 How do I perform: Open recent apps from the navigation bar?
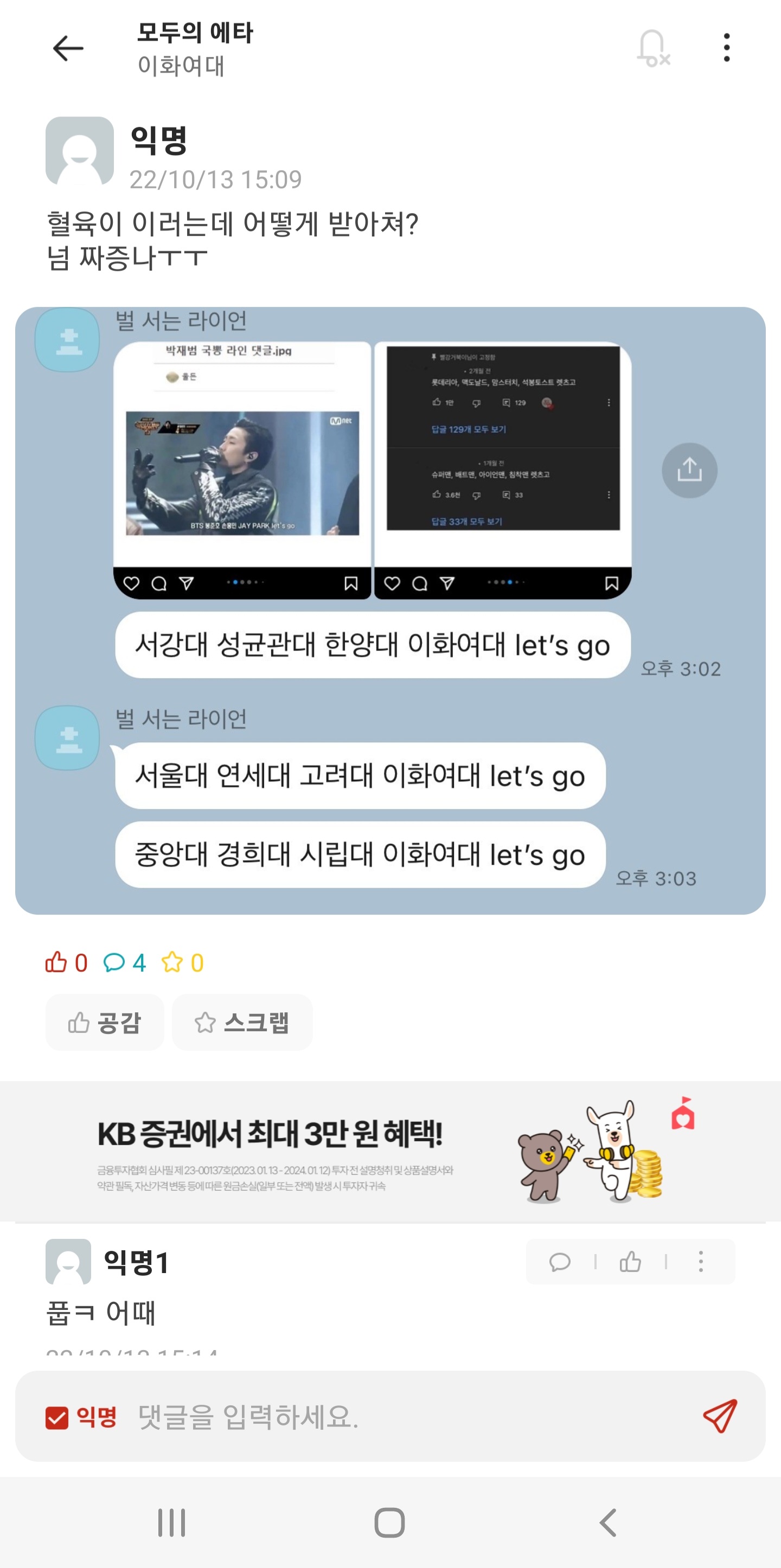click(172, 1522)
